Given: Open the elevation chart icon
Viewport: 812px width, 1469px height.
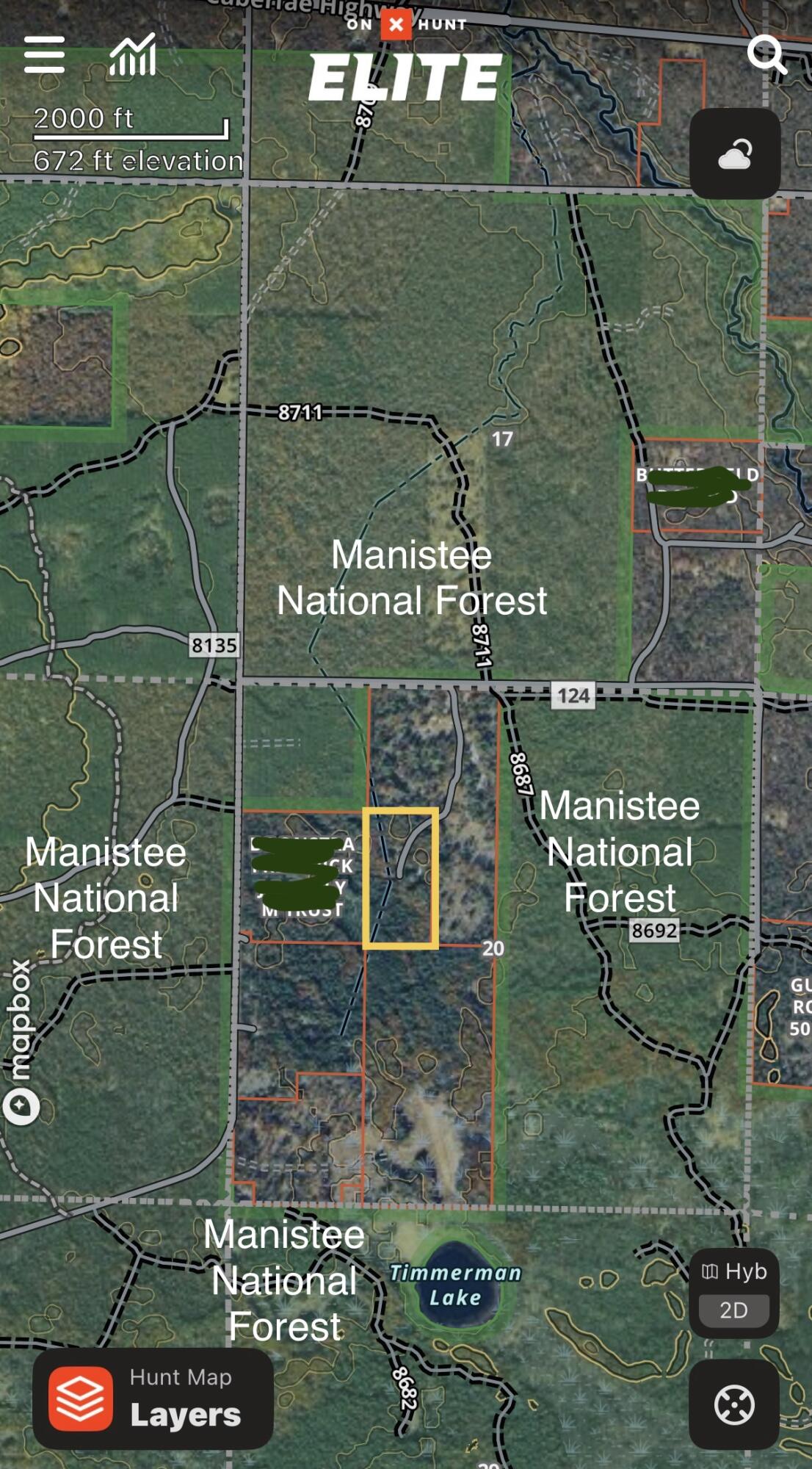Looking at the screenshot, I should pos(133,55).
